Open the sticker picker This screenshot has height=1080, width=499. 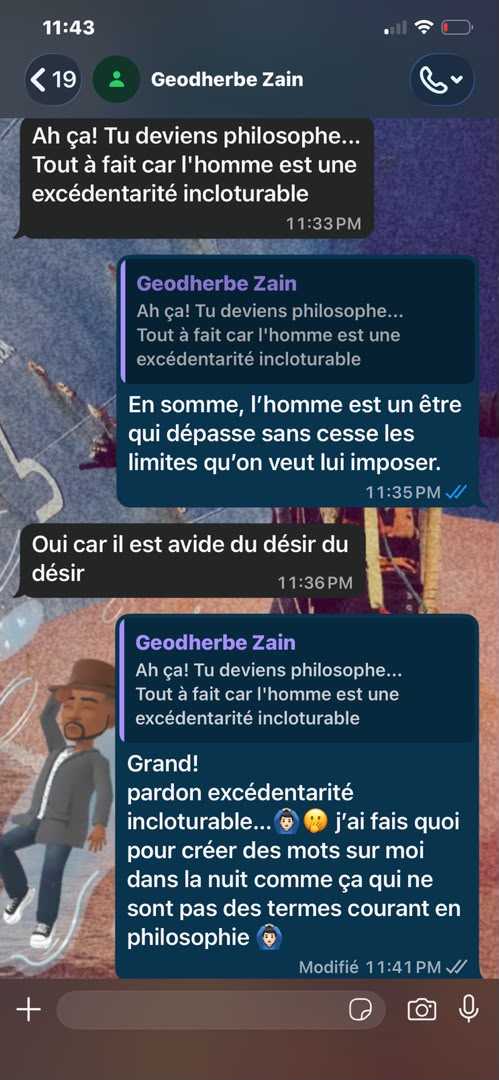360,1010
